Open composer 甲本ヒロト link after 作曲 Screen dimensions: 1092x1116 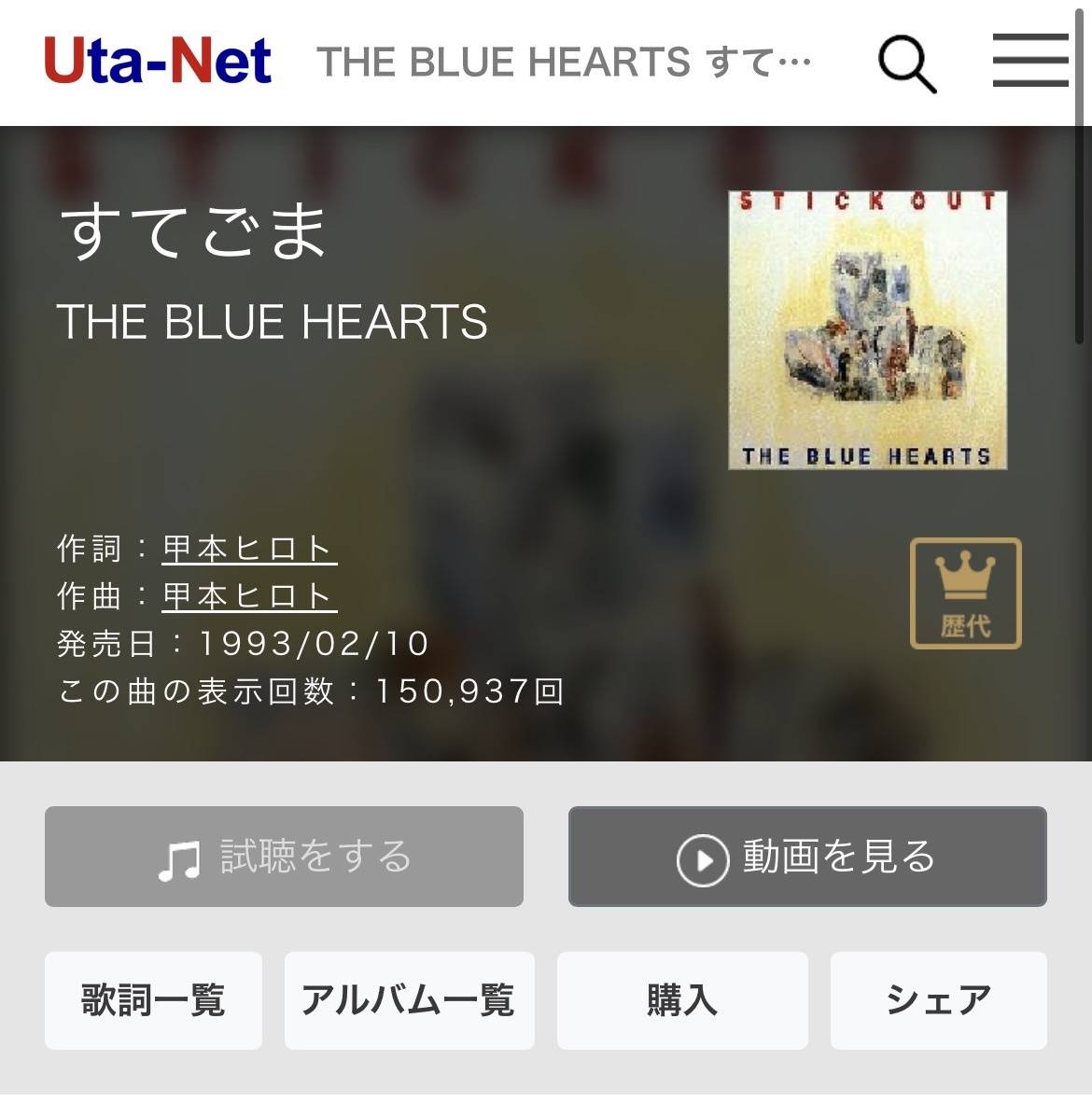pyautogui.click(x=249, y=595)
